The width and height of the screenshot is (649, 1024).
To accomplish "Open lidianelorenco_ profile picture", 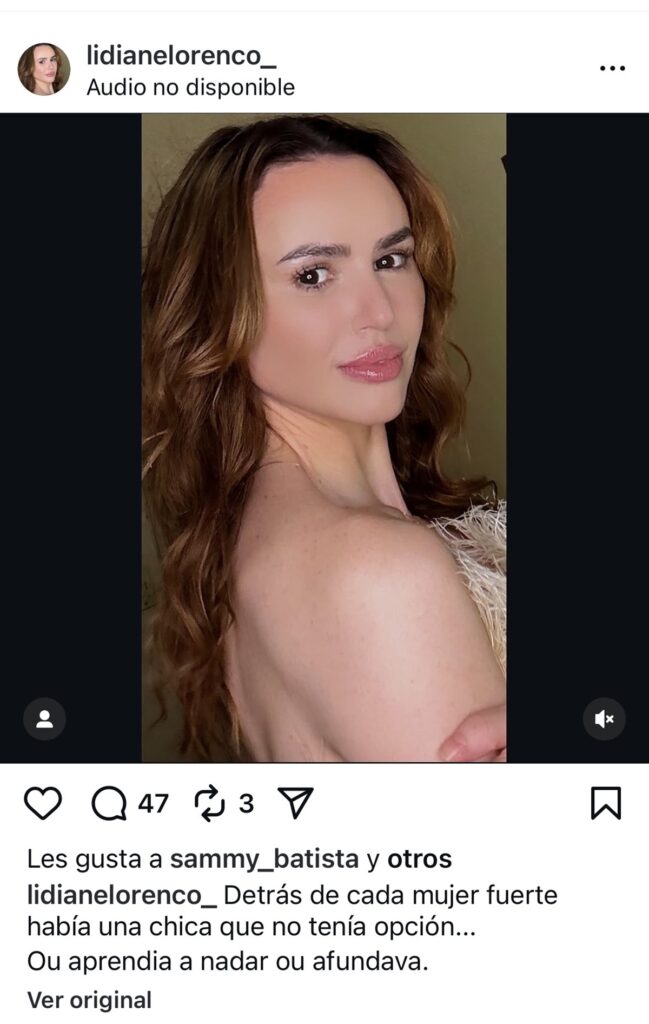I will (44, 69).
